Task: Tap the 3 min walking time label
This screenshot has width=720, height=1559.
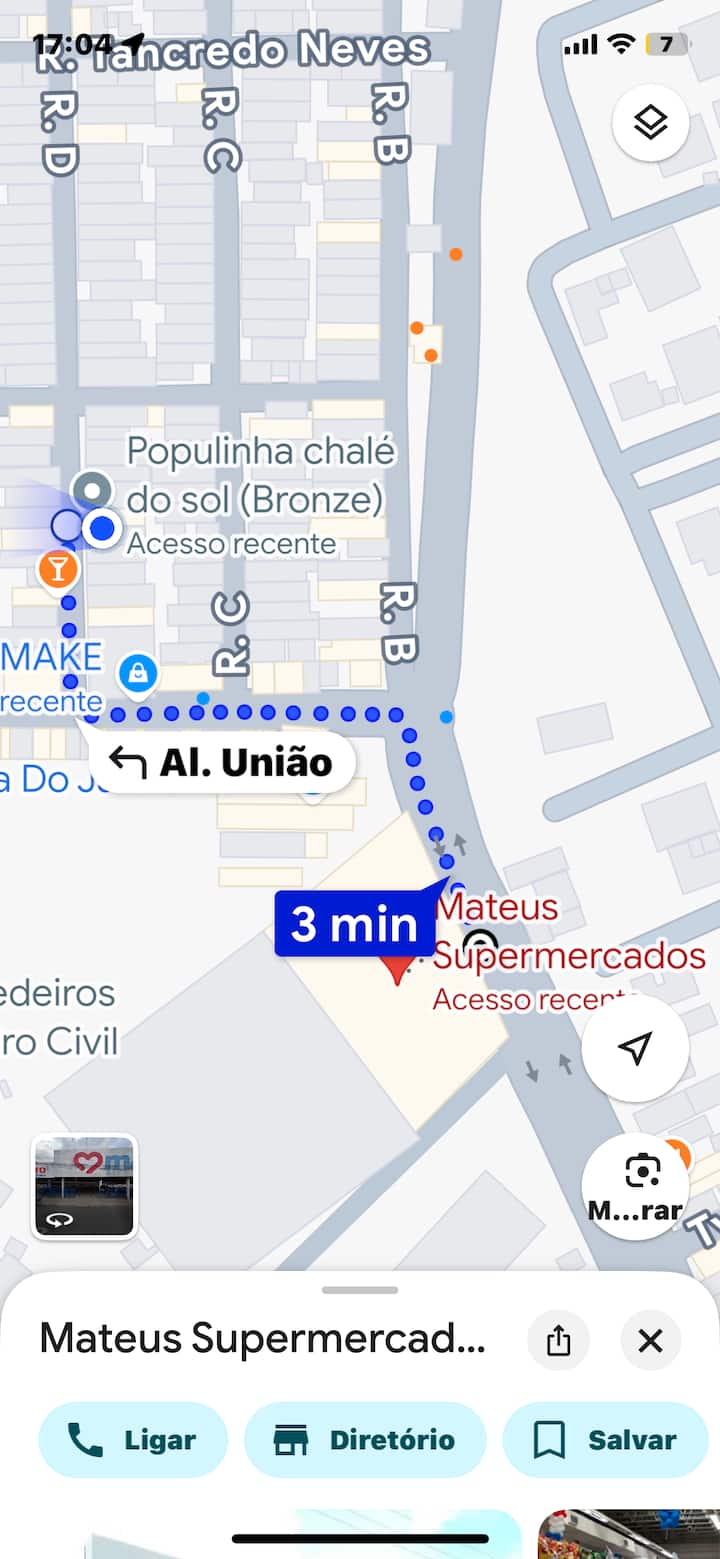Action: [354, 924]
